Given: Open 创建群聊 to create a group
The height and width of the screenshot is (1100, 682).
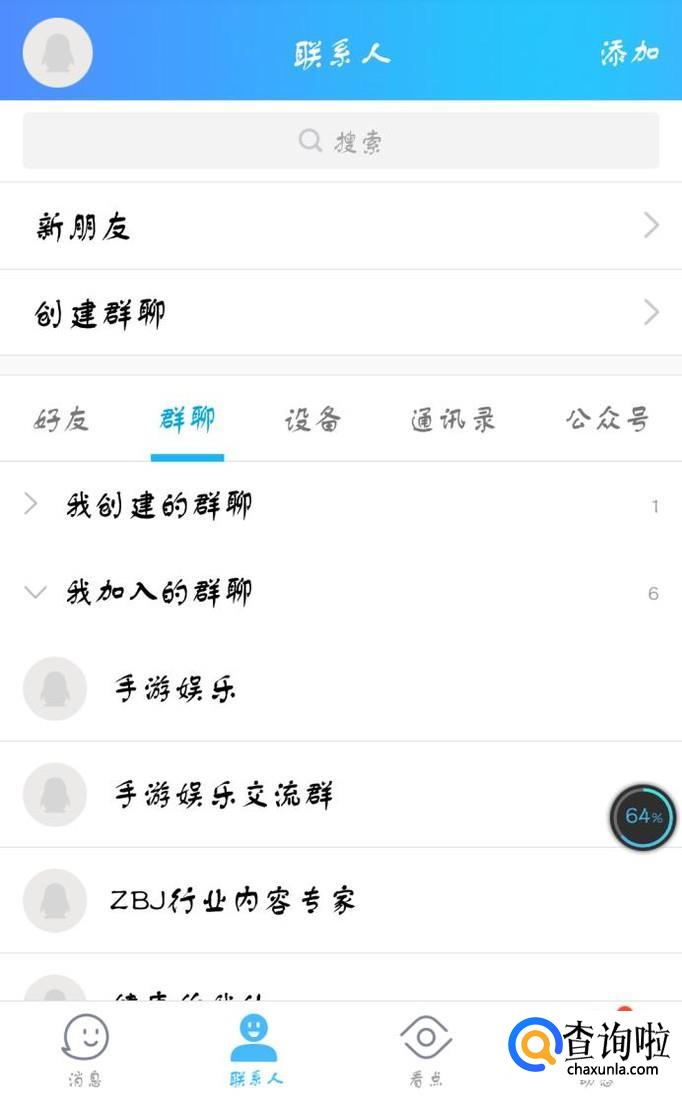Looking at the screenshot, I should pyautogui.click(x=341, y=313).
